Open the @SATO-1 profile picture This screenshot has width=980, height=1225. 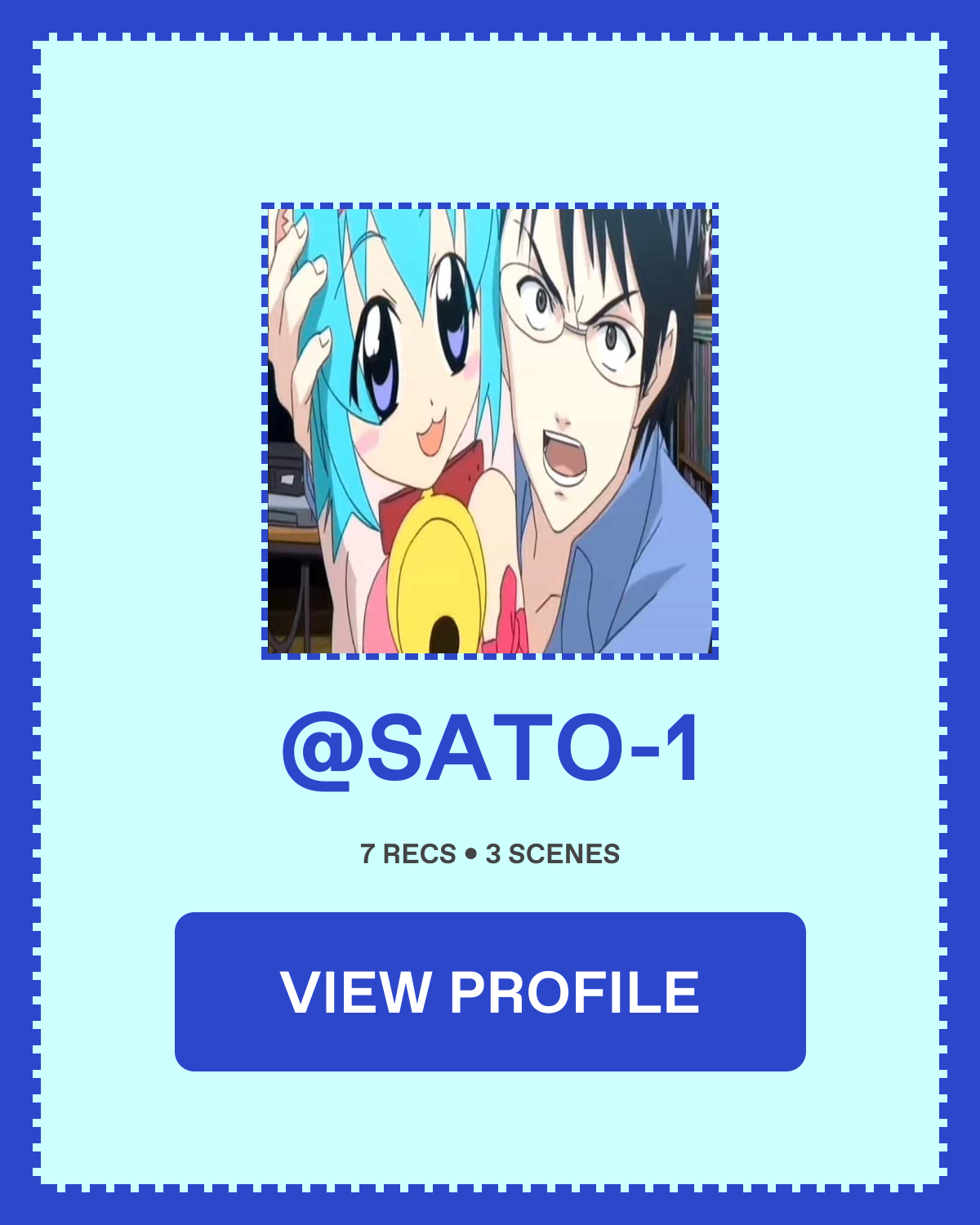tap(490, 430)
